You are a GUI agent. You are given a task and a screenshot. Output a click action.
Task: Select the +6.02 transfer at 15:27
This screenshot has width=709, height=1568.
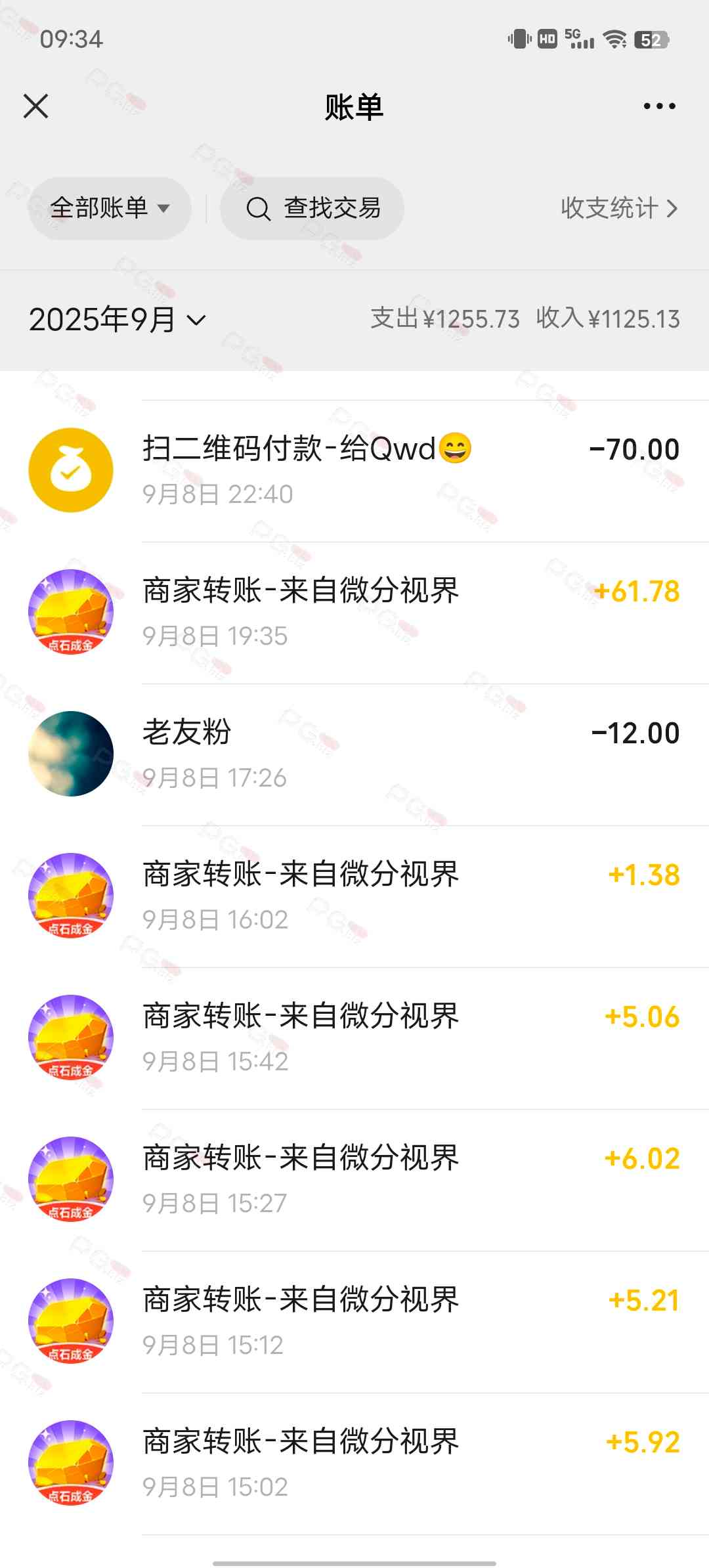coord(354,1179)
